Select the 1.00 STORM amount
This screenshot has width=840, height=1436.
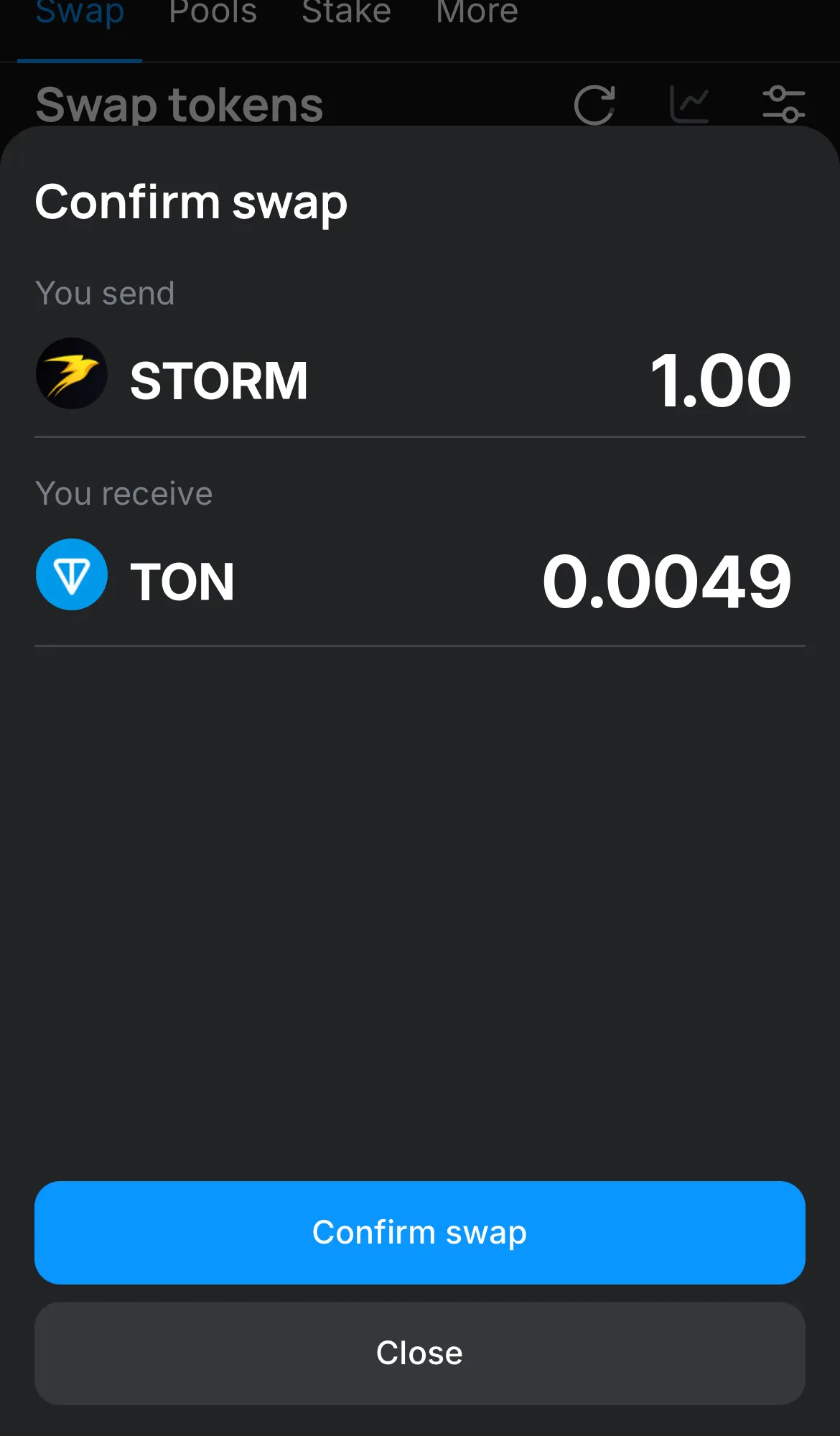pos(721,381)
